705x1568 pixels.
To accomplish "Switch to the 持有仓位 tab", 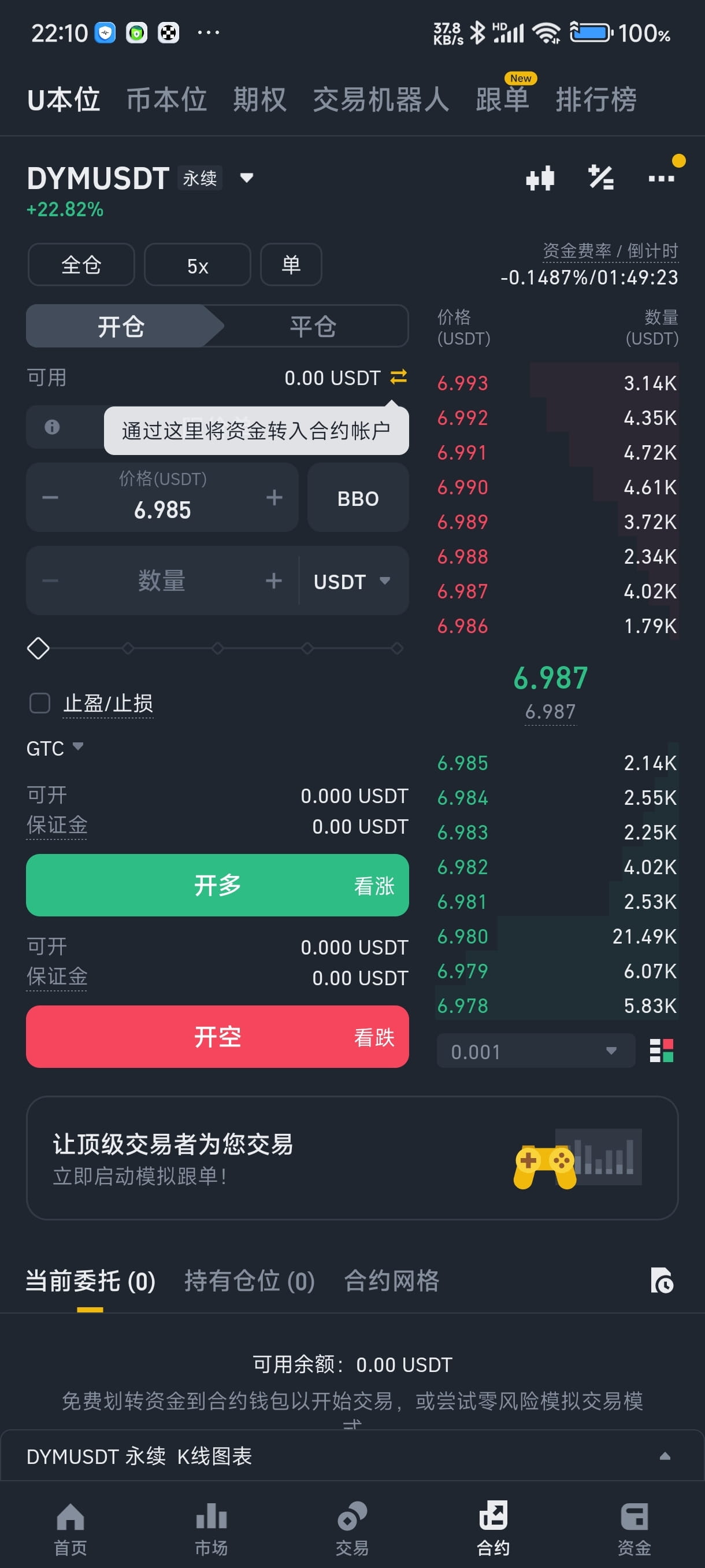I will pos(247,1281).
